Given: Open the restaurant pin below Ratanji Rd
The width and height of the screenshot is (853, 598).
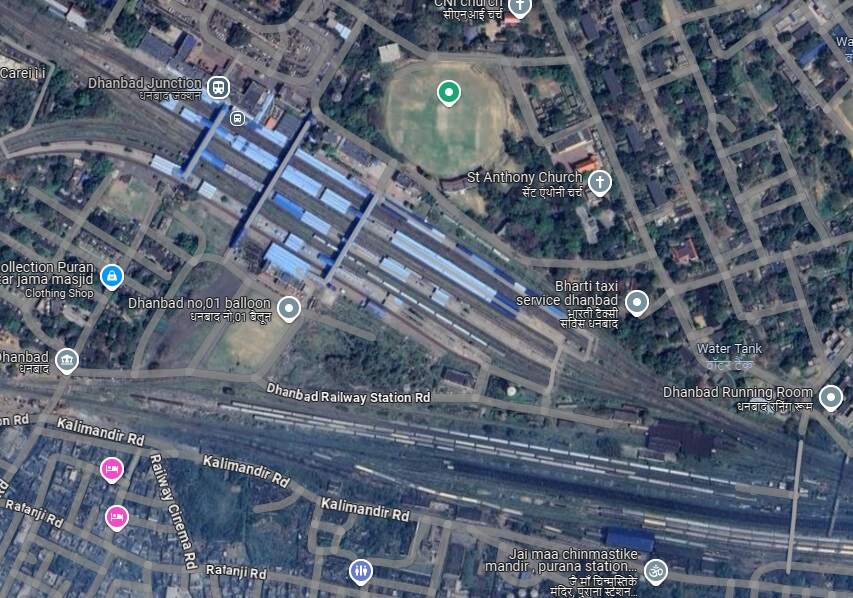Looking at the screenshot, I should click(361, 571).
